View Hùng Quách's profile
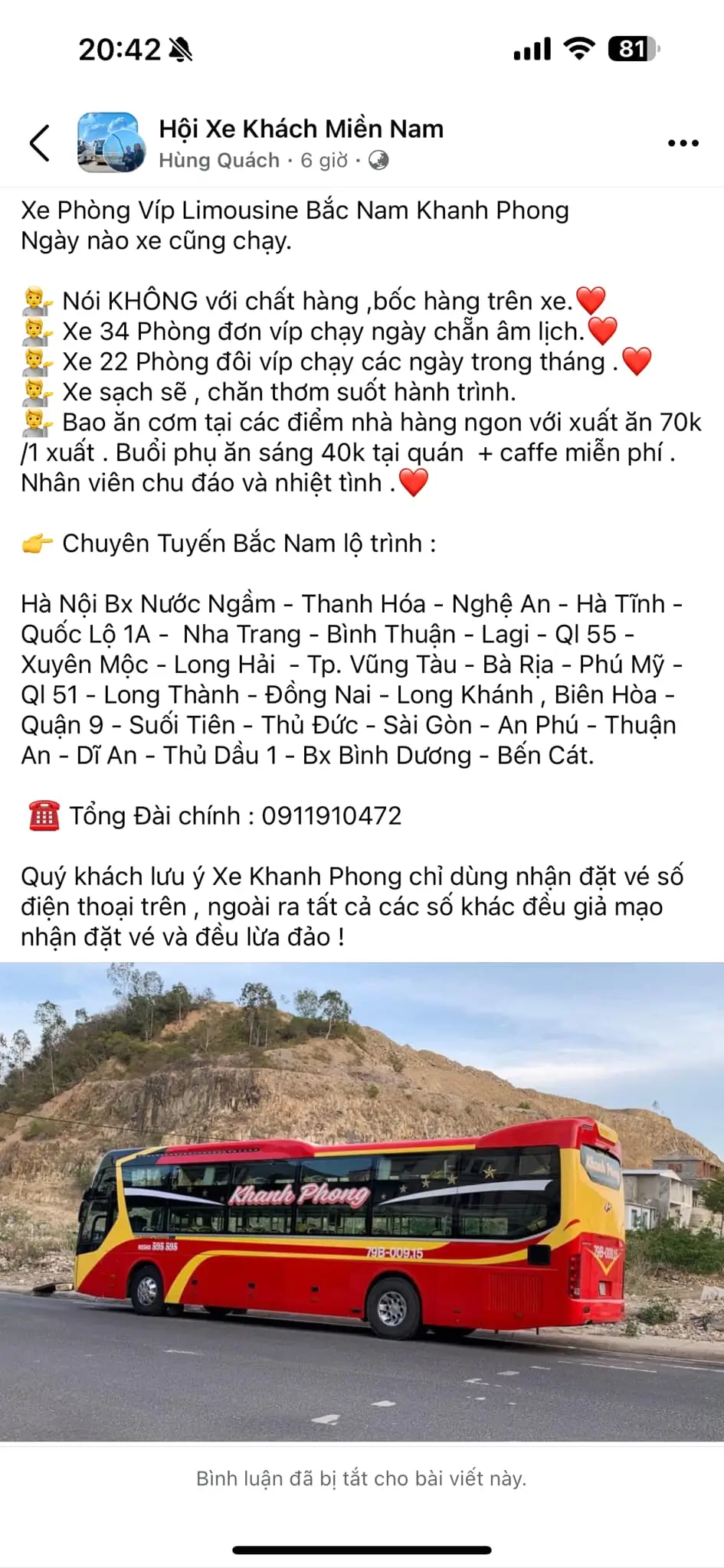The height and width of the screenshot is (1568, 724). point(219,161)
